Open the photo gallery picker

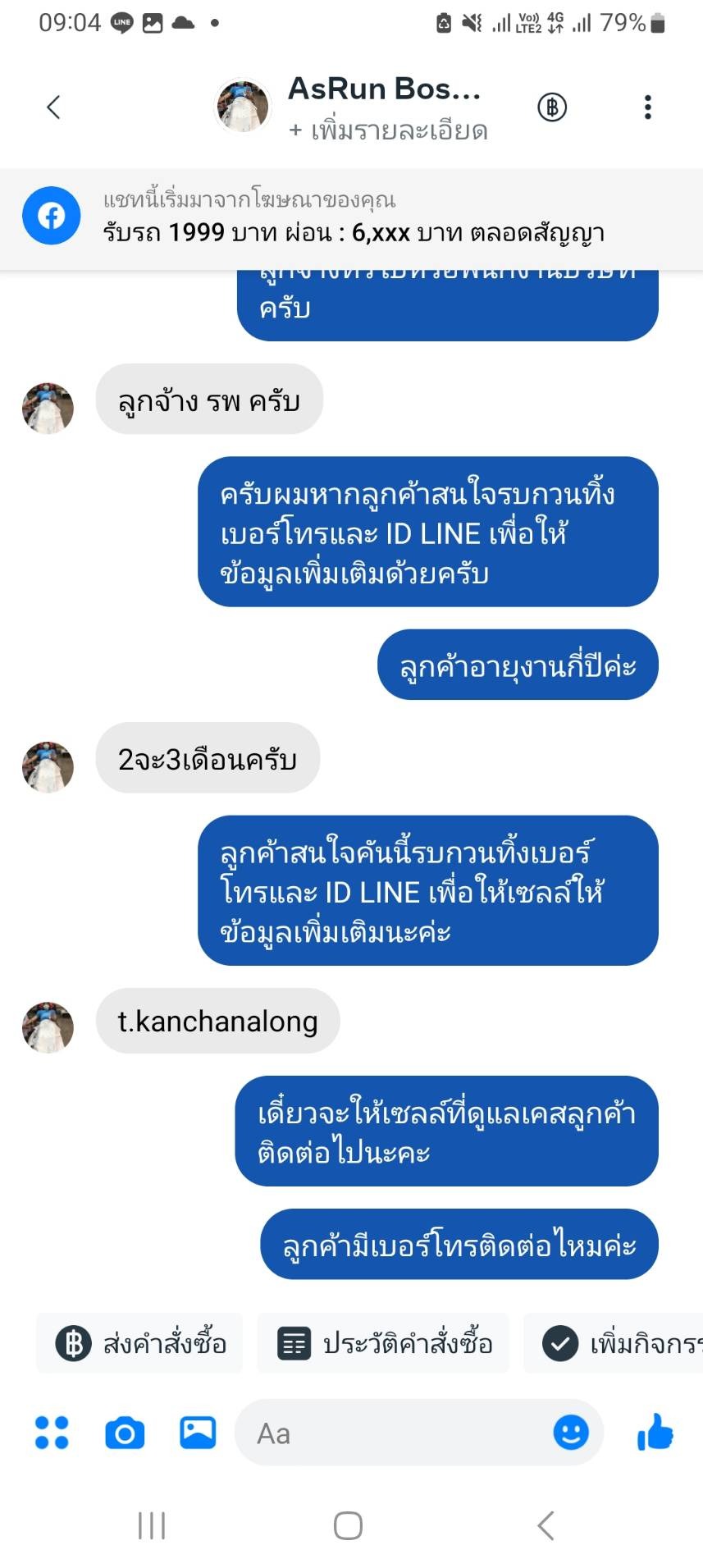click(x=198, y=1433)
